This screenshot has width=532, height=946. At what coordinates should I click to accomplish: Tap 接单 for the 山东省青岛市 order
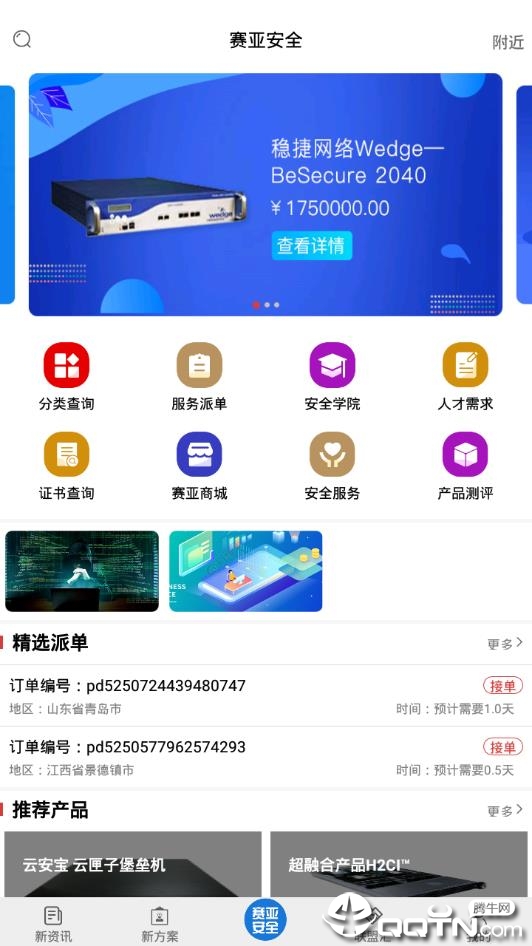click(x=503, y=686)
